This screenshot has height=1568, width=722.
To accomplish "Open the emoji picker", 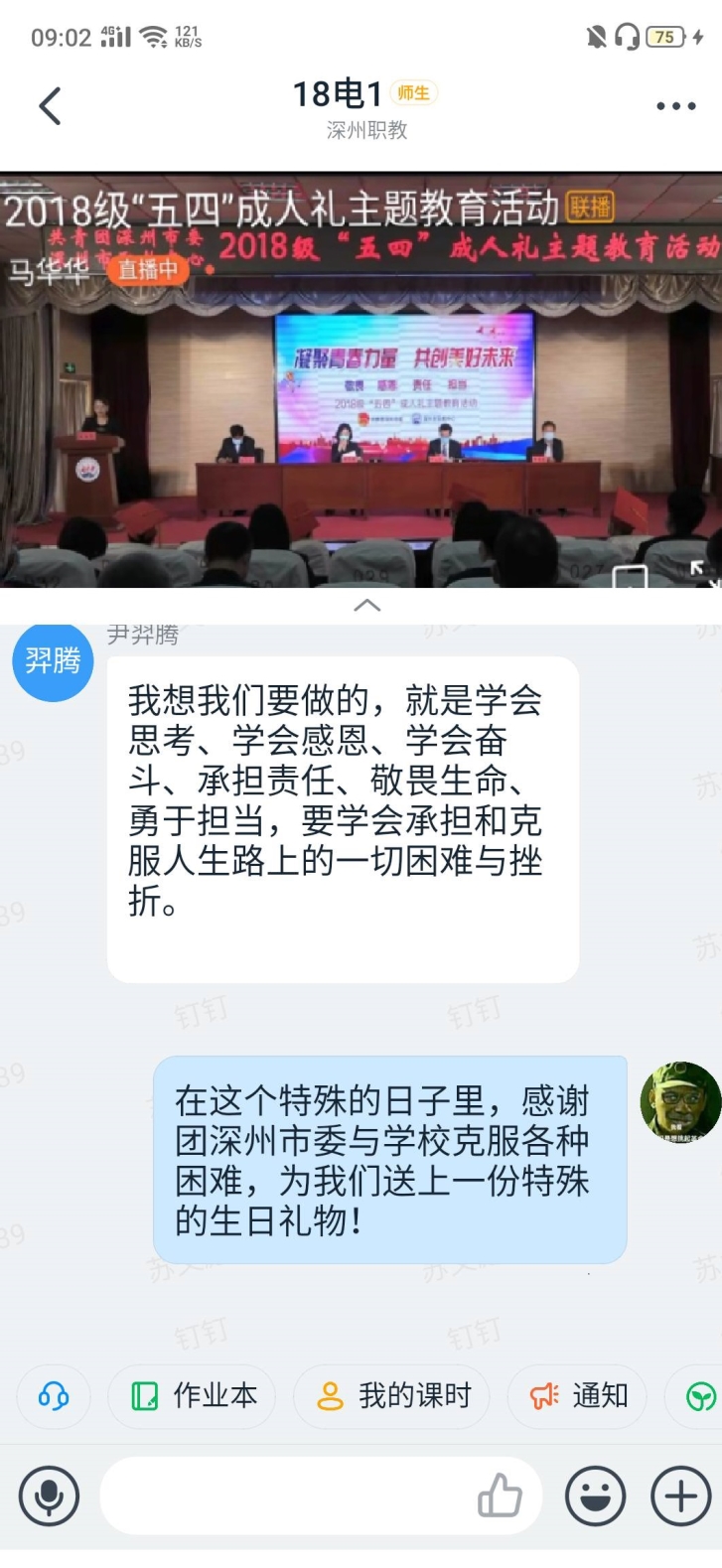I will click(x=595, y=1496).
